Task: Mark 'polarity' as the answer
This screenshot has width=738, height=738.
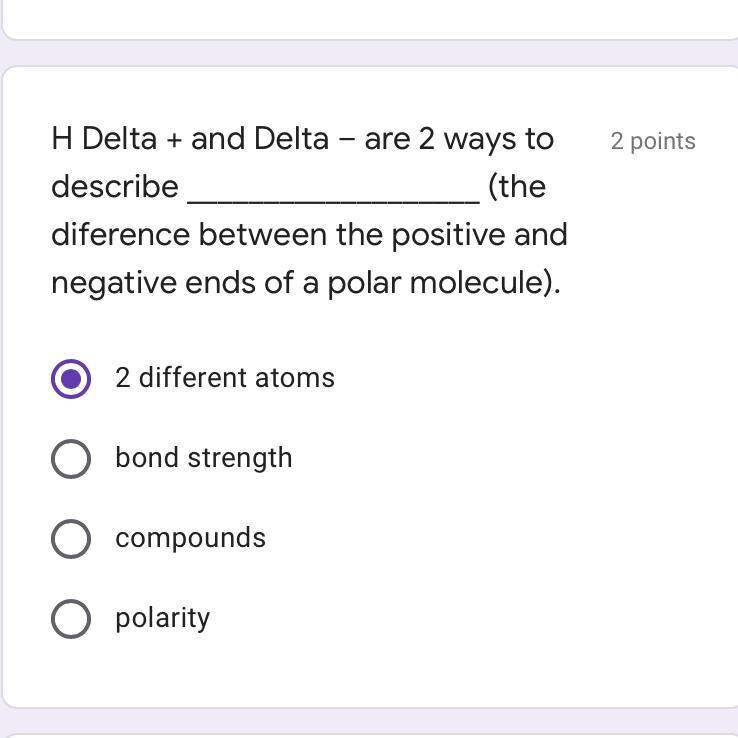Action: pos(71,618)
